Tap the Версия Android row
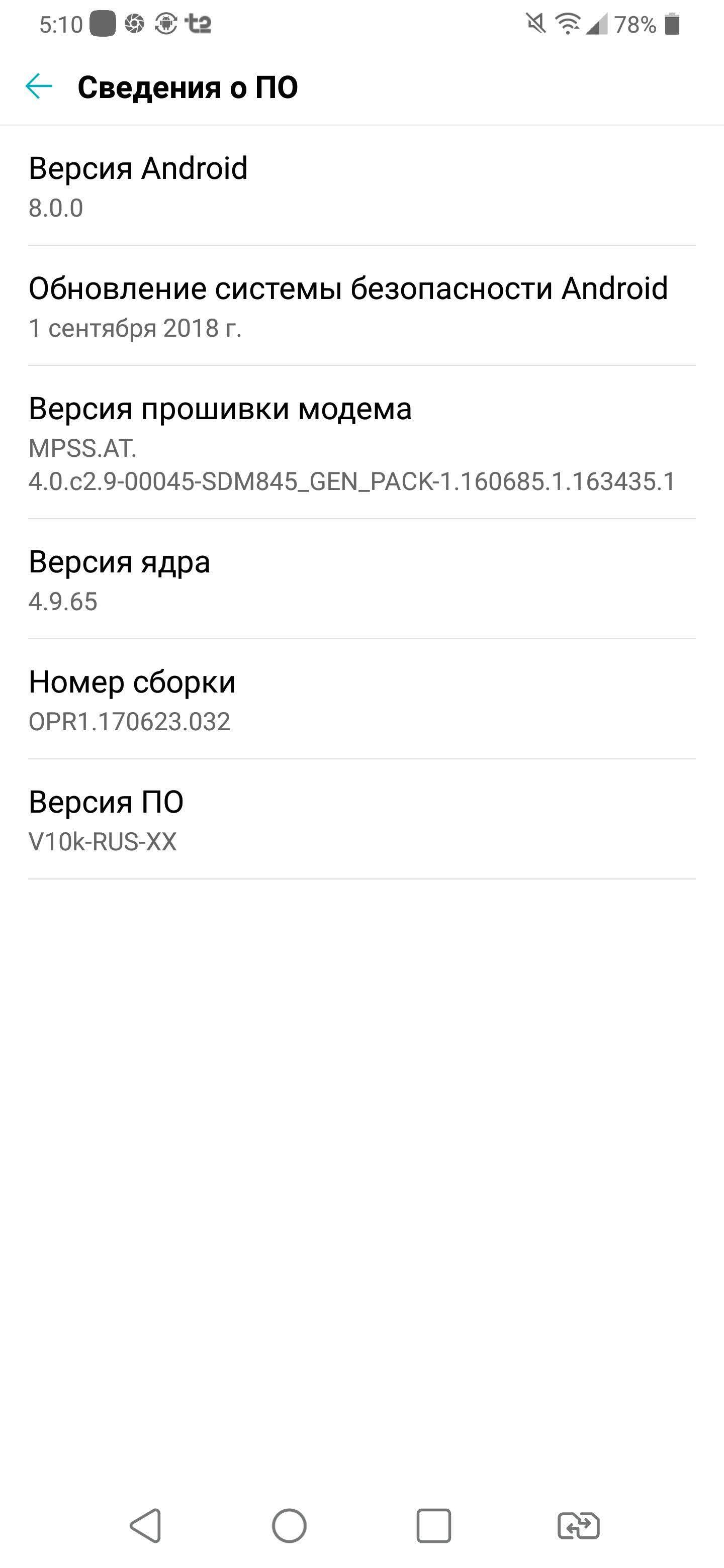This screenshot has width=724, height=1568. click(361, 185)
